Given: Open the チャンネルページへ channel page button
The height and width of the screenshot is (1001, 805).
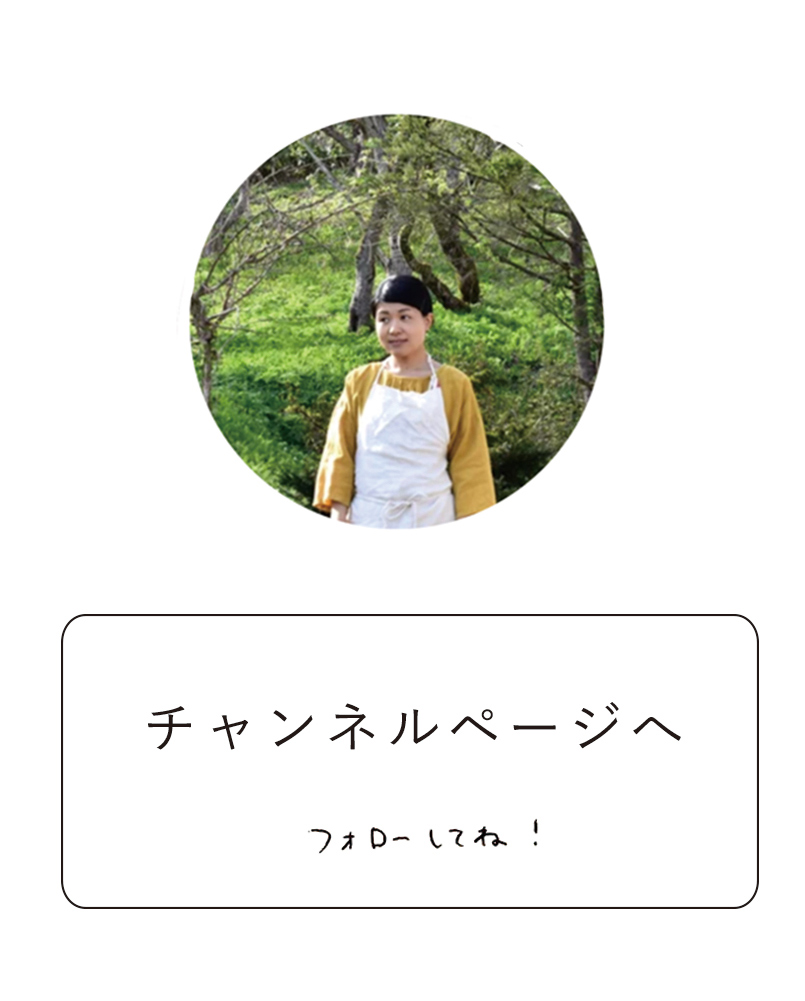Looking at the screenshot, I should (410, 760).
